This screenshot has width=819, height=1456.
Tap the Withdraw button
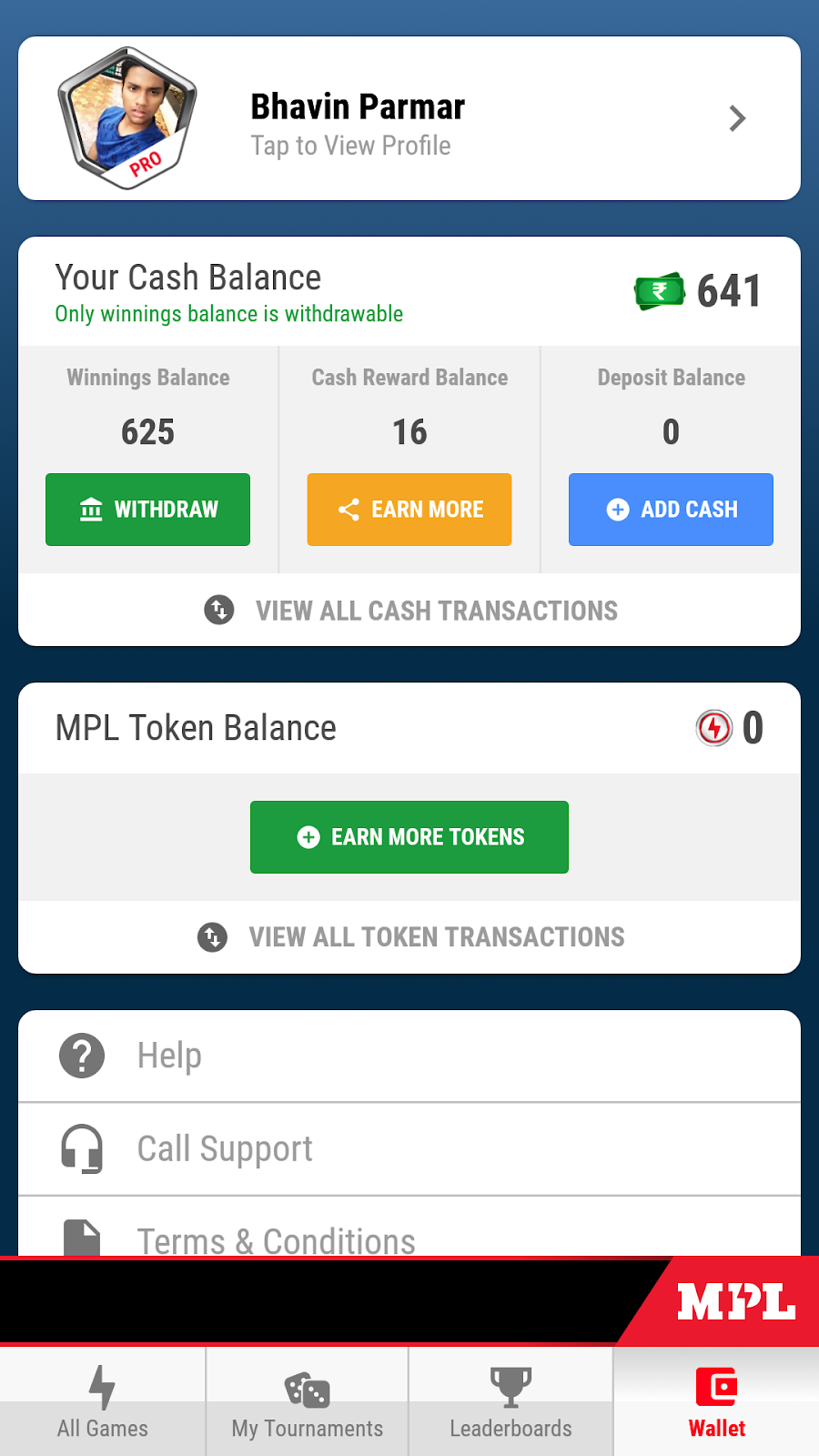click(147, 510)
